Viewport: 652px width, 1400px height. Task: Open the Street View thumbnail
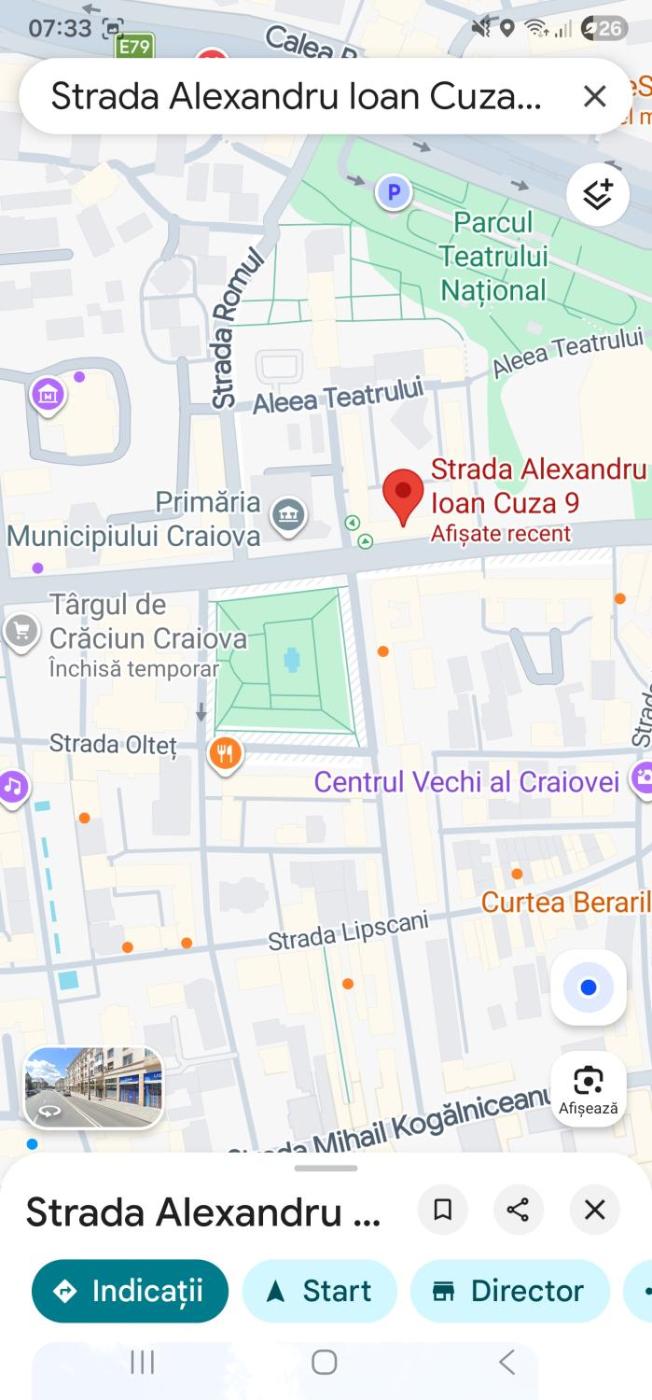(93, 1088)
